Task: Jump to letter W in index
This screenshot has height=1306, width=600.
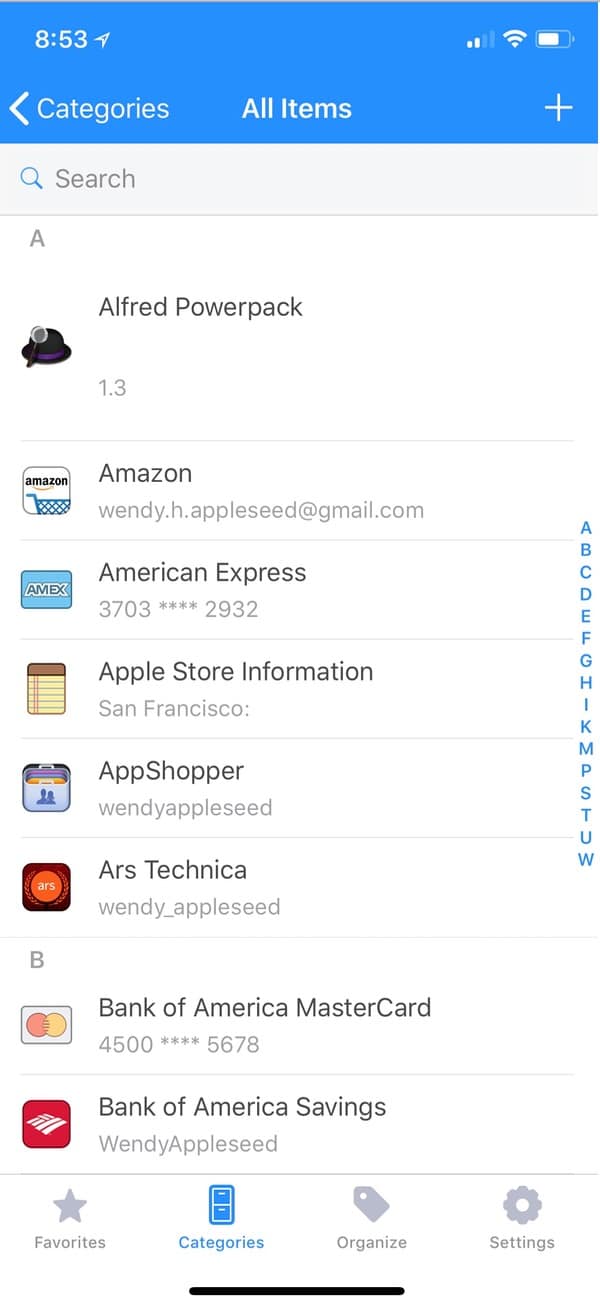Action: [x=586, y=859]
